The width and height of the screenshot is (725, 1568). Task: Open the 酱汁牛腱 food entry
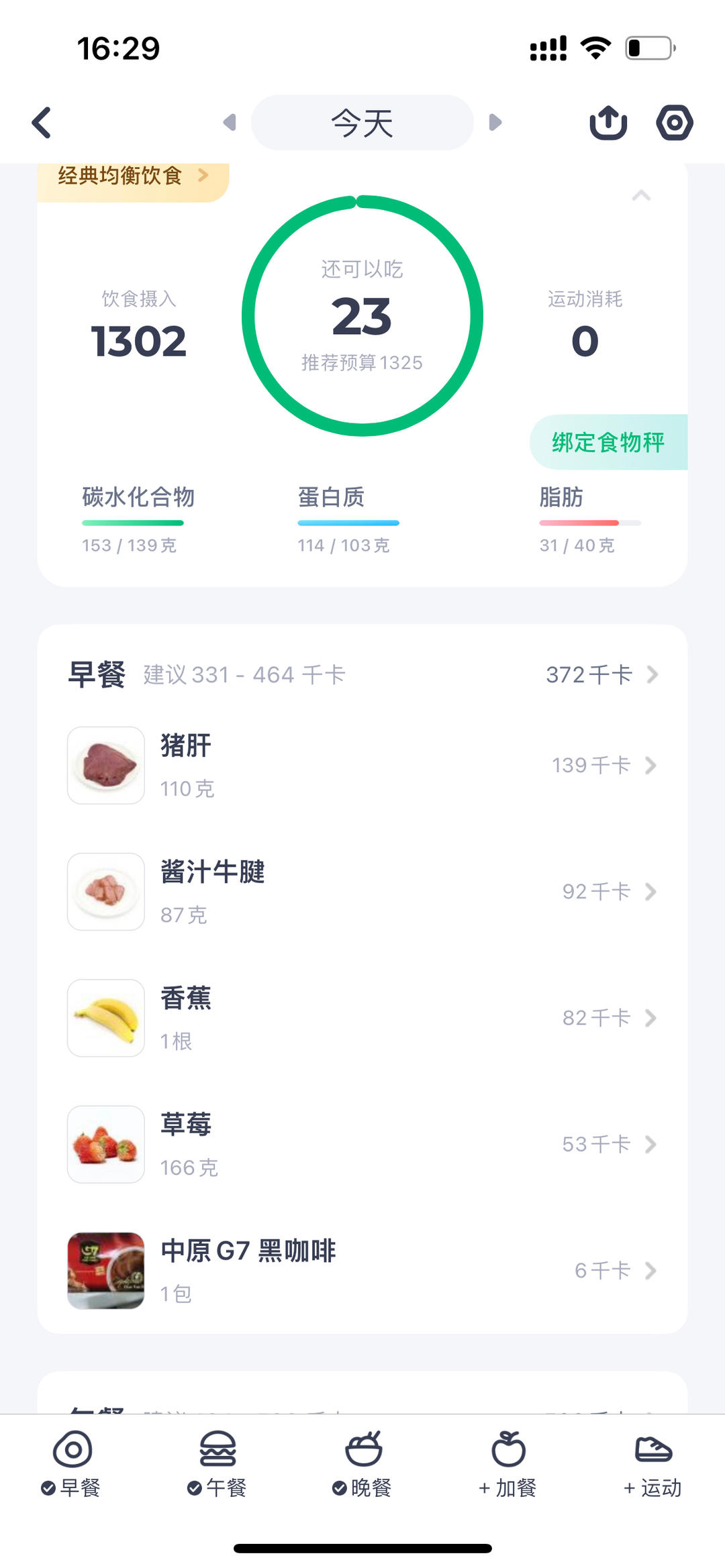click(x=362, y=891)
